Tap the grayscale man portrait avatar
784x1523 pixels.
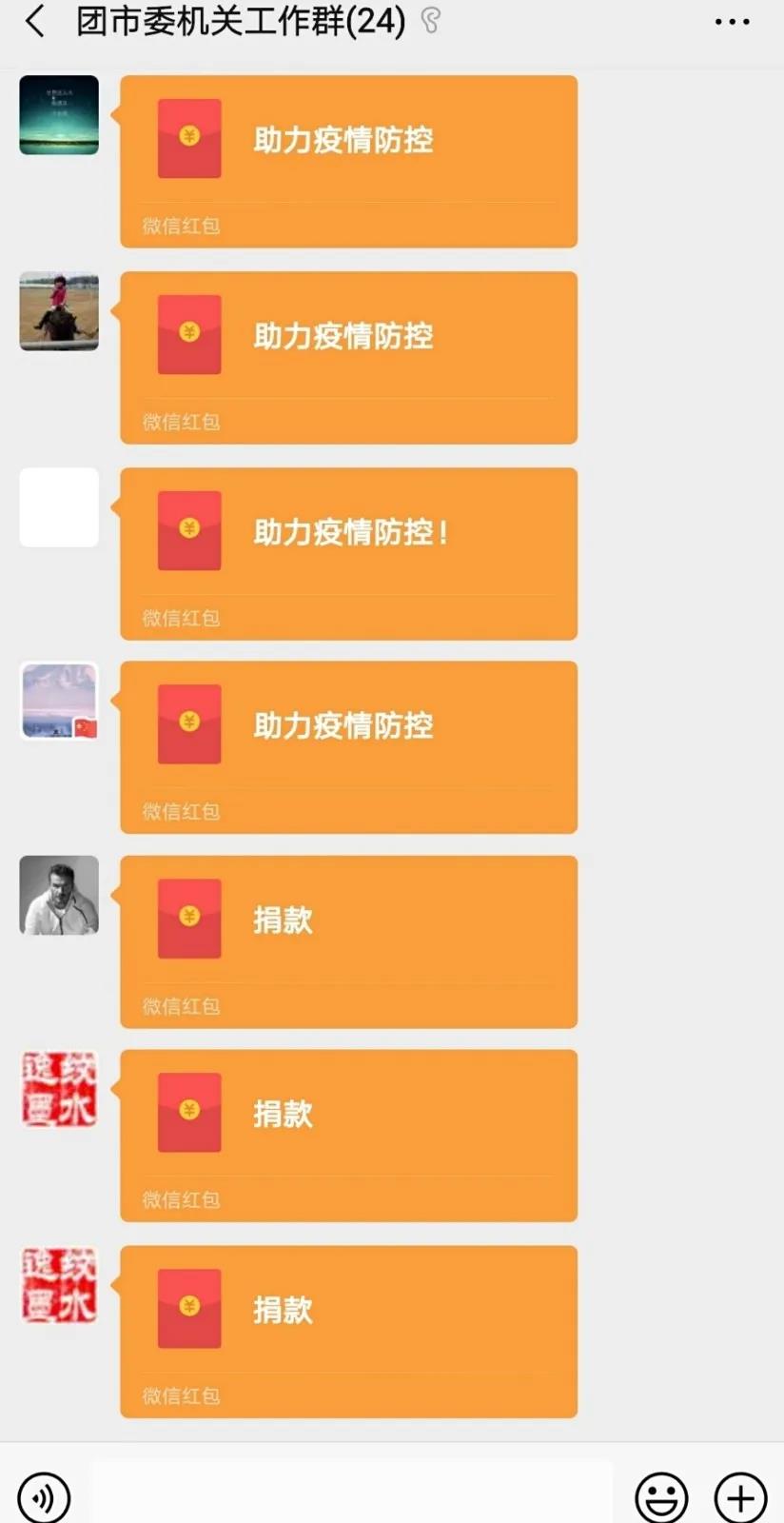(x=59, y=895)
